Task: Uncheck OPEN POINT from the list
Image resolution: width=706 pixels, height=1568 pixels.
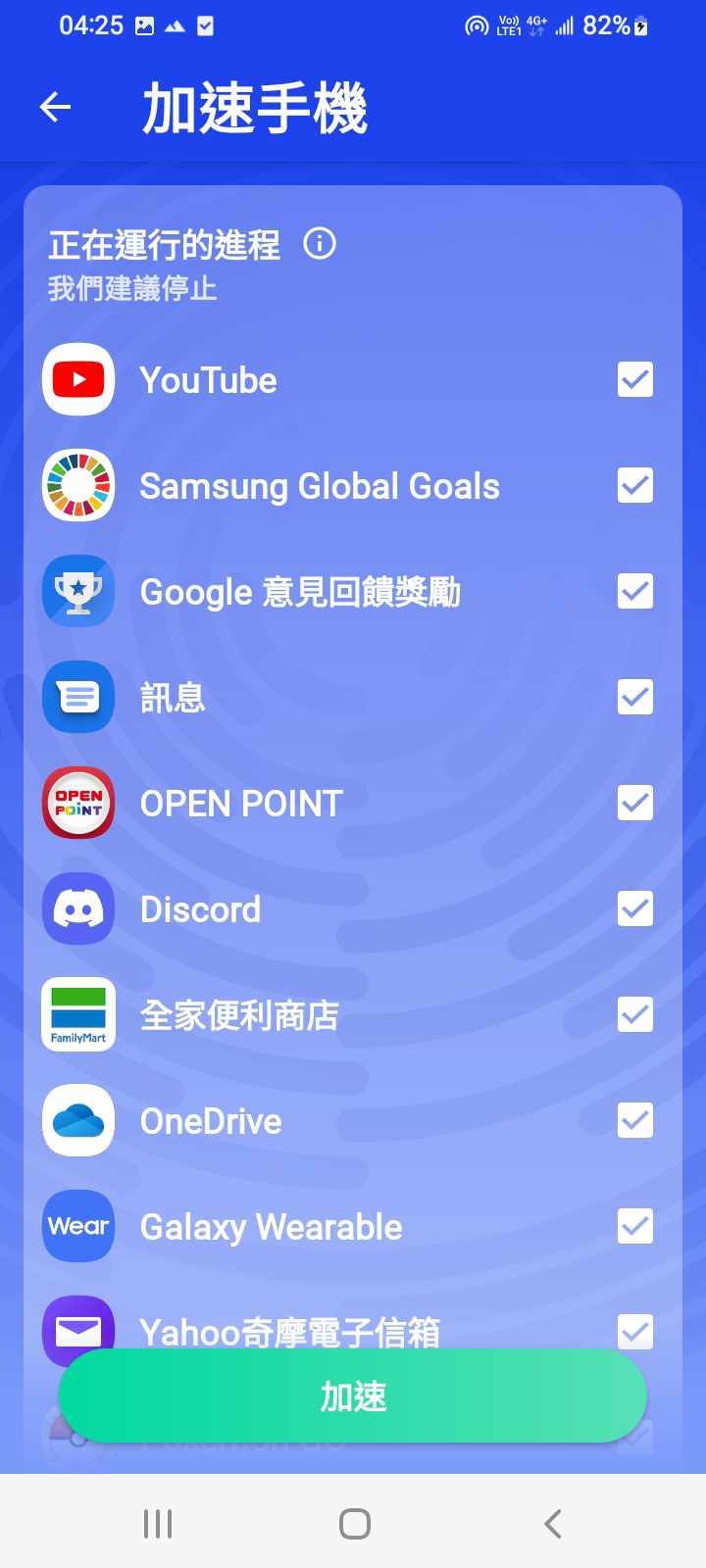Action: coord(635,803)
